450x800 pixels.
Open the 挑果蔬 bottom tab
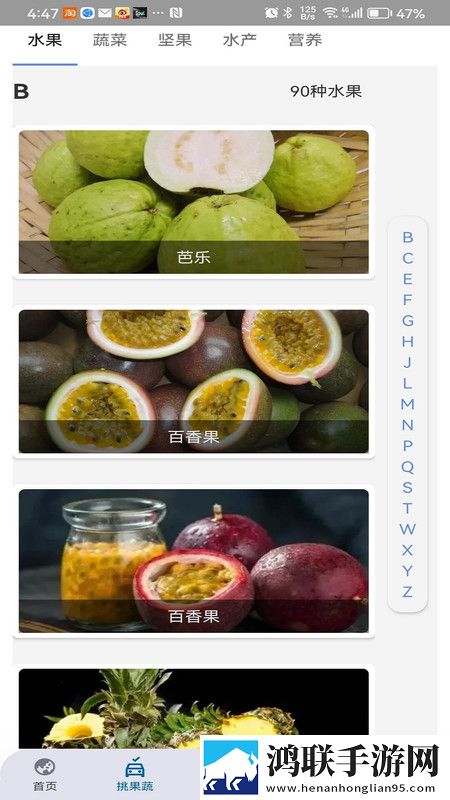[135, 774]
